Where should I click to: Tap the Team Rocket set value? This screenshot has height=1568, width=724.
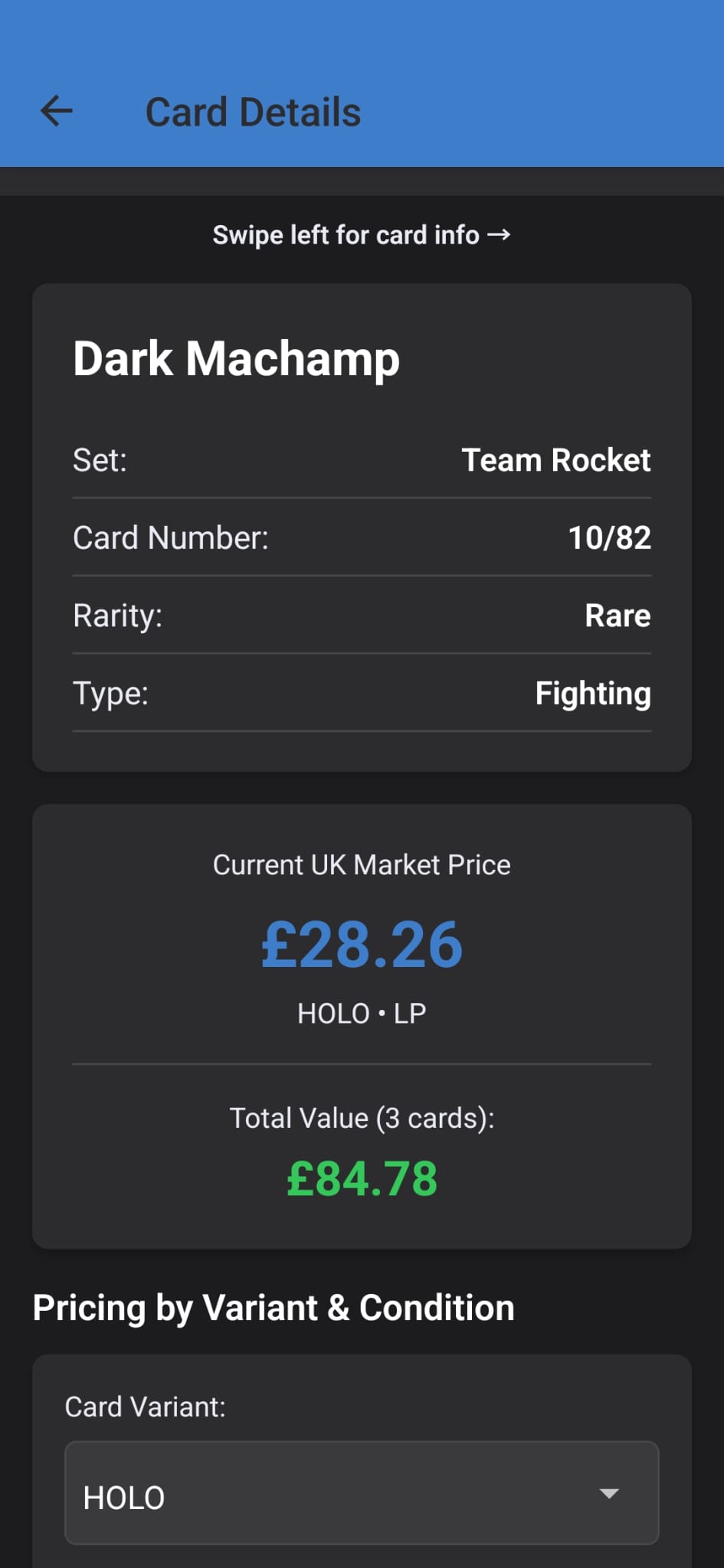556,460
